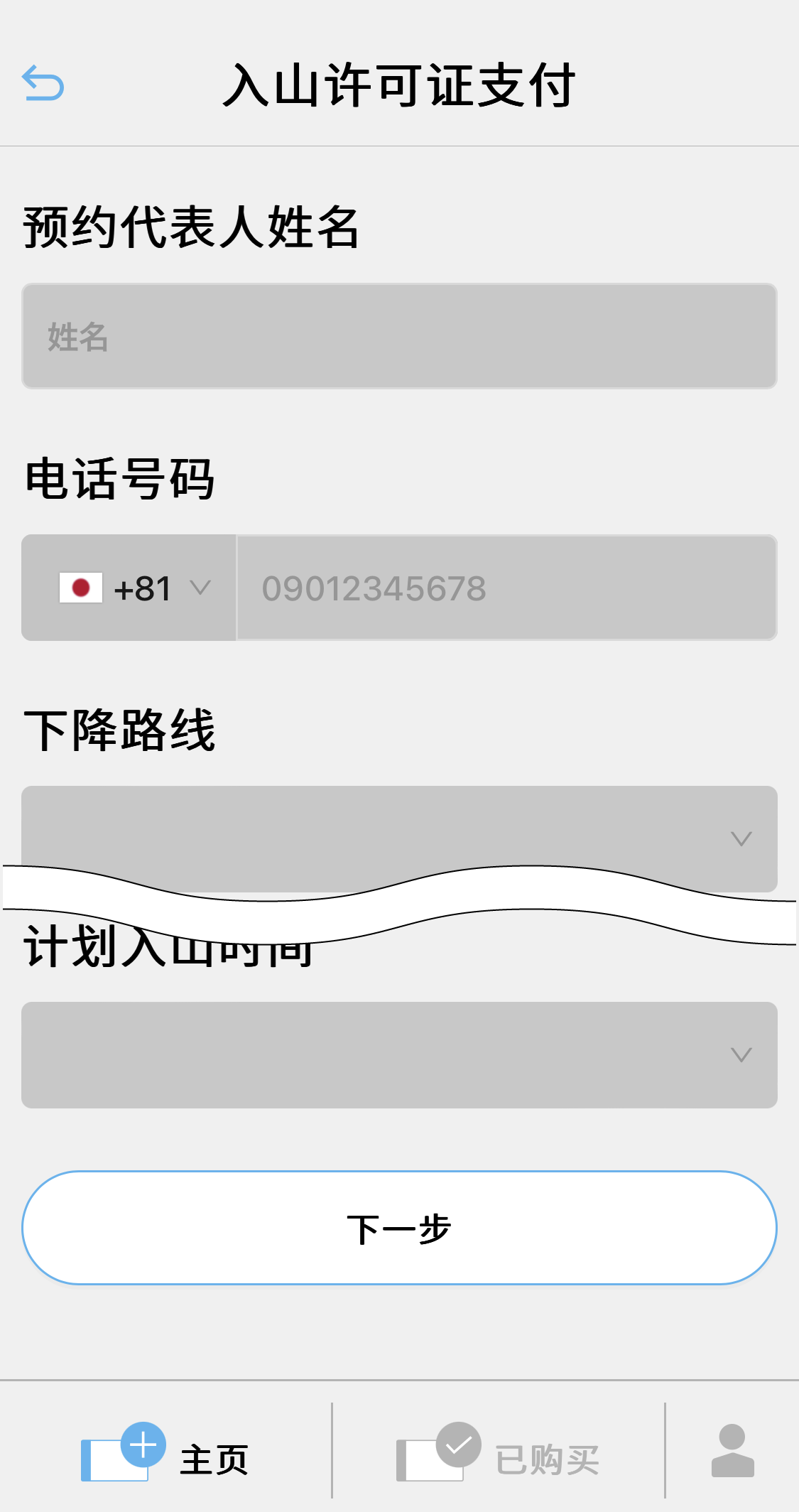Tap the 下一步 button

point(399,1228)
